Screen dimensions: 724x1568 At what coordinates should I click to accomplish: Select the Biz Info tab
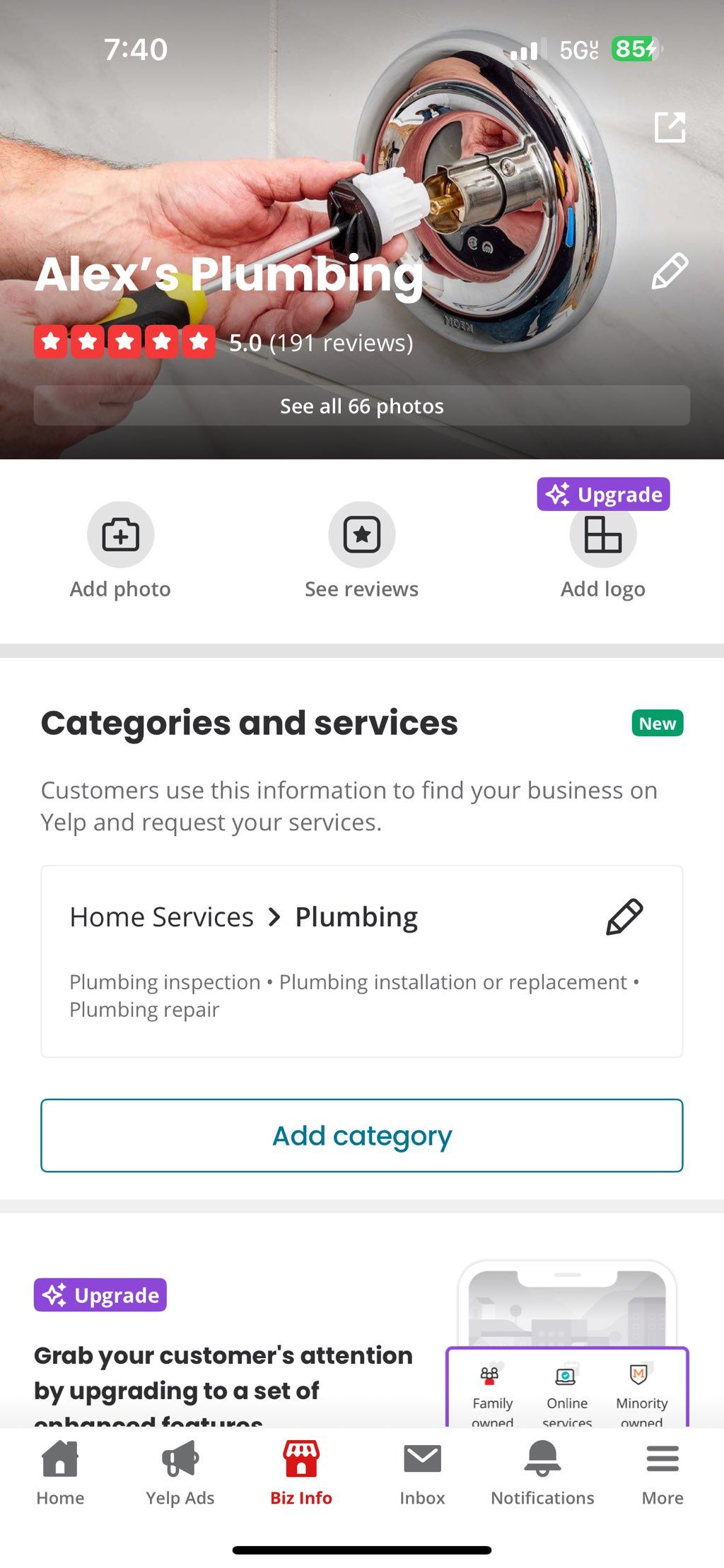[301, 1473]
